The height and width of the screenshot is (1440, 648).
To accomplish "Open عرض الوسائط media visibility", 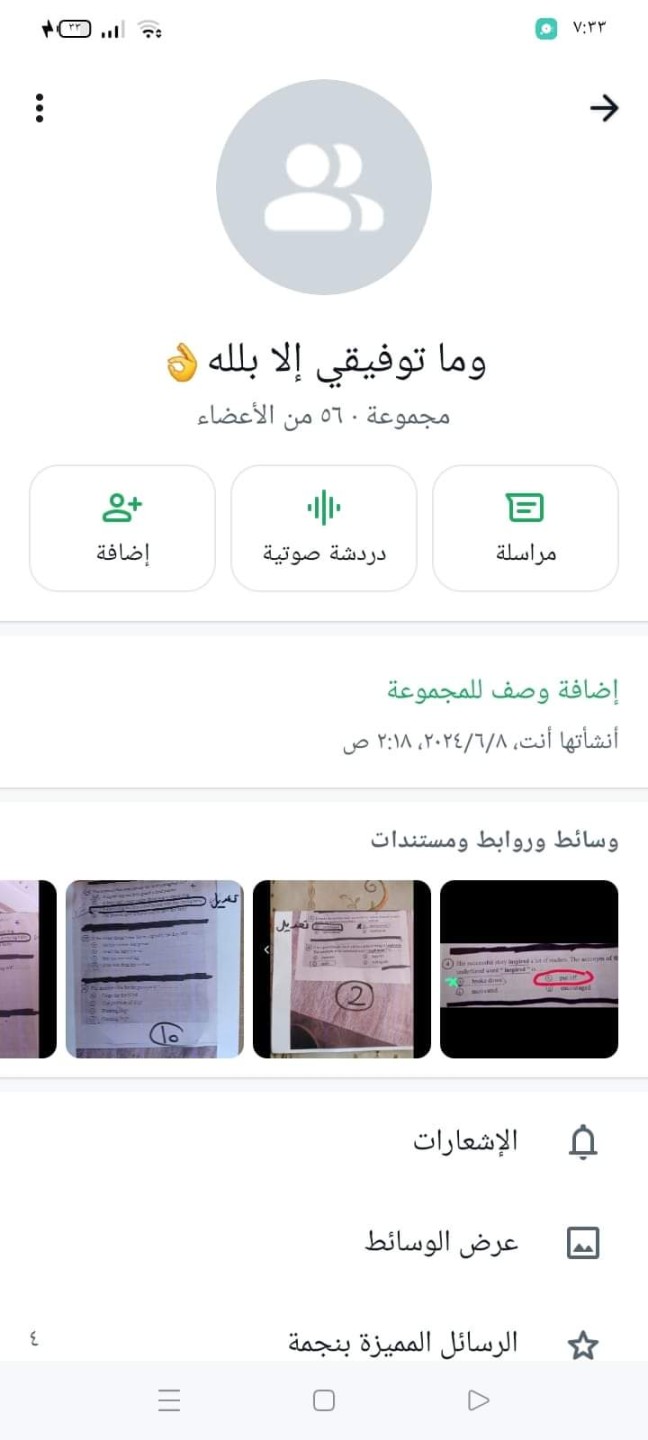I will (324, 1243).
